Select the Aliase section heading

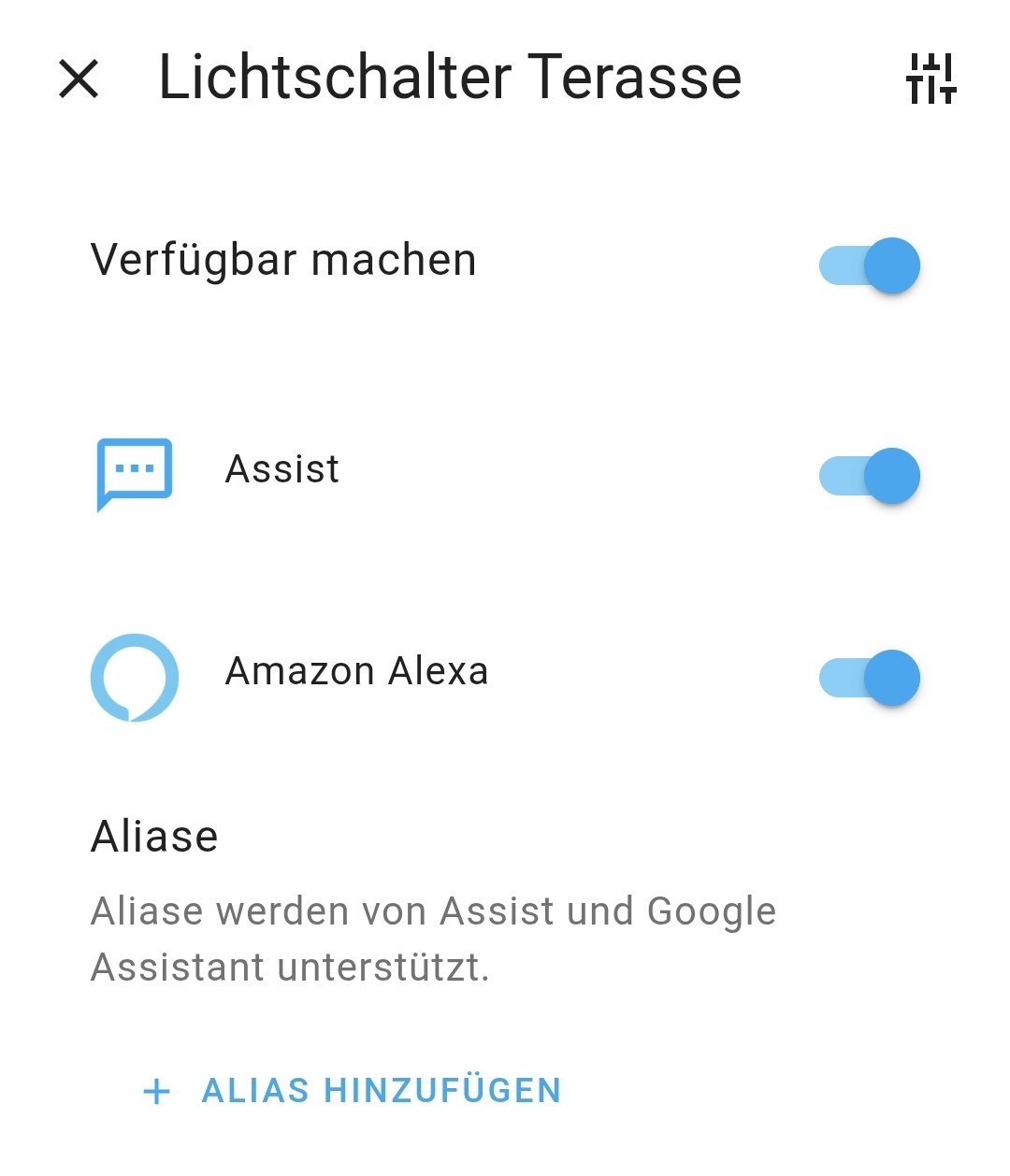[x=153, y=836]
